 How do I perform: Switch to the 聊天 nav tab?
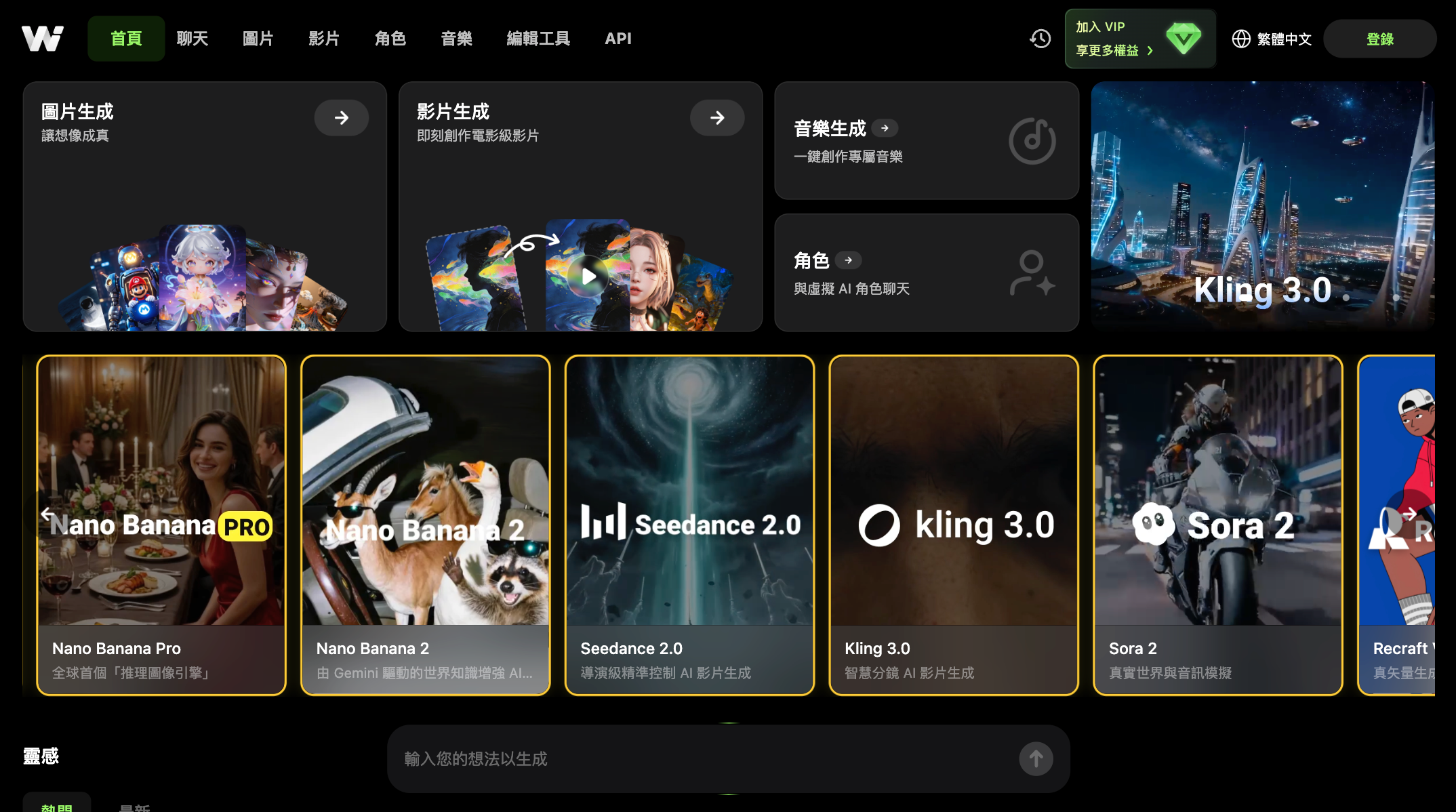(x=193, y=39)
